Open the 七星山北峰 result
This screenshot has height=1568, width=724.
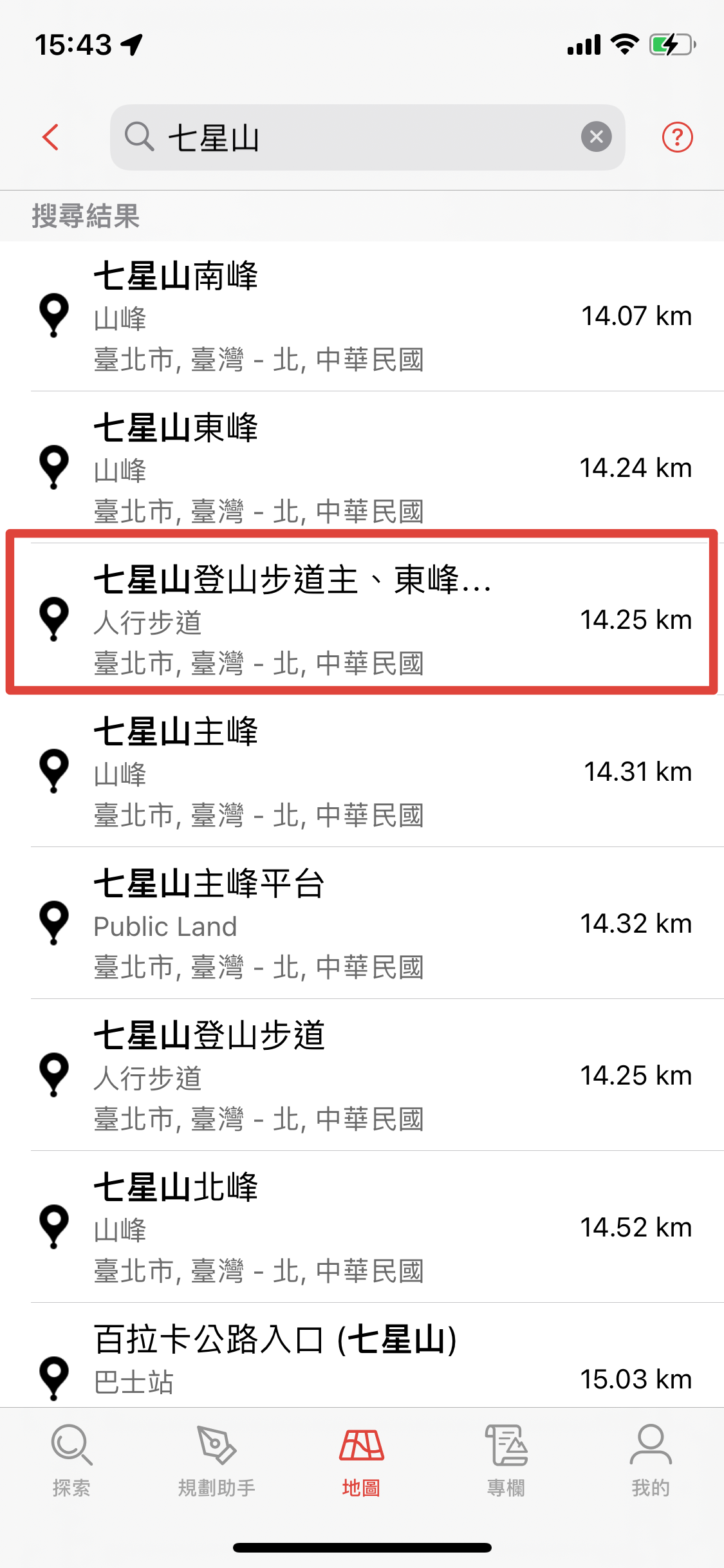[360, 1227]
